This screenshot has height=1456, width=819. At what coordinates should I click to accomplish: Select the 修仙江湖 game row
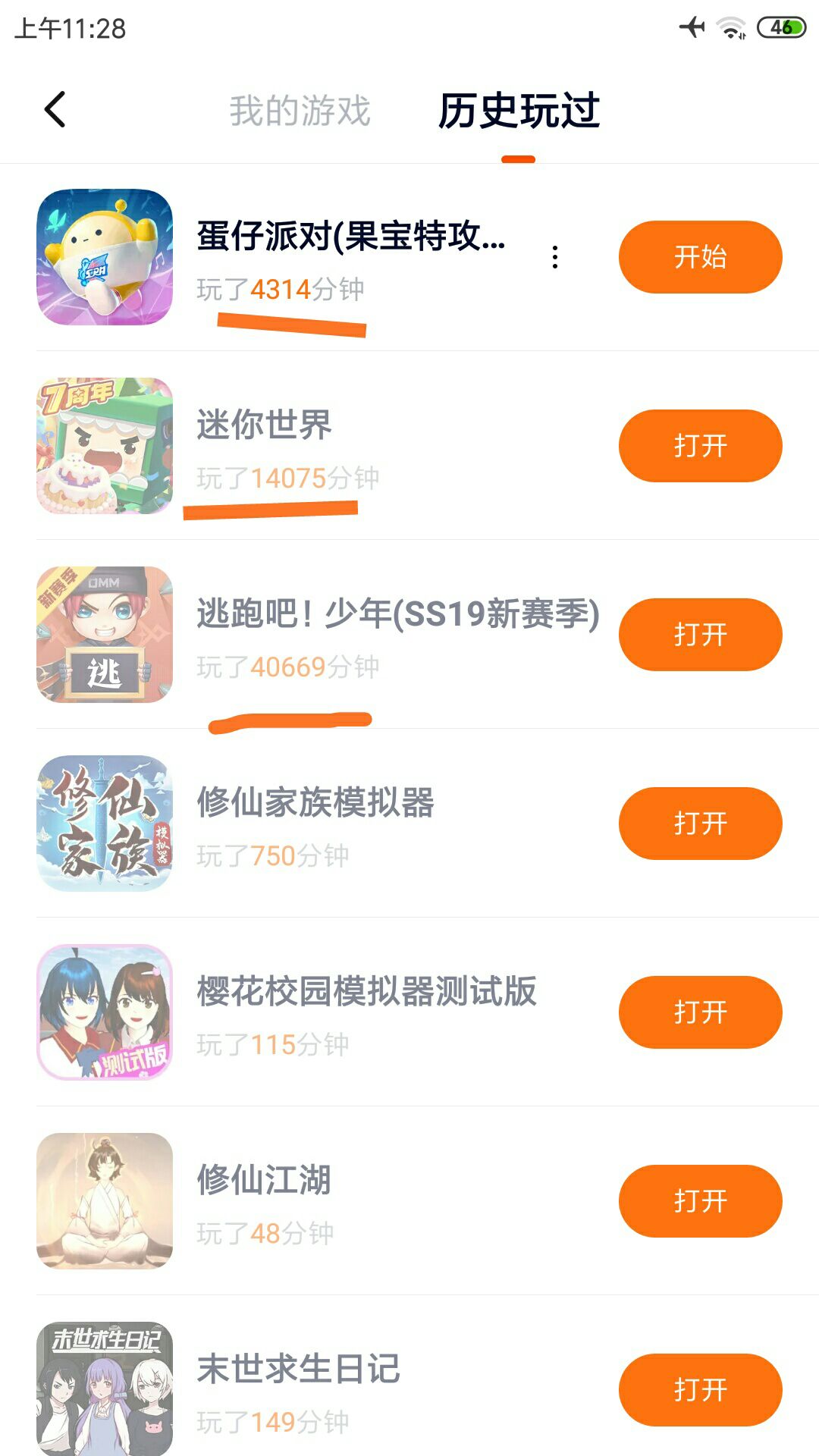coord(264,1181)
